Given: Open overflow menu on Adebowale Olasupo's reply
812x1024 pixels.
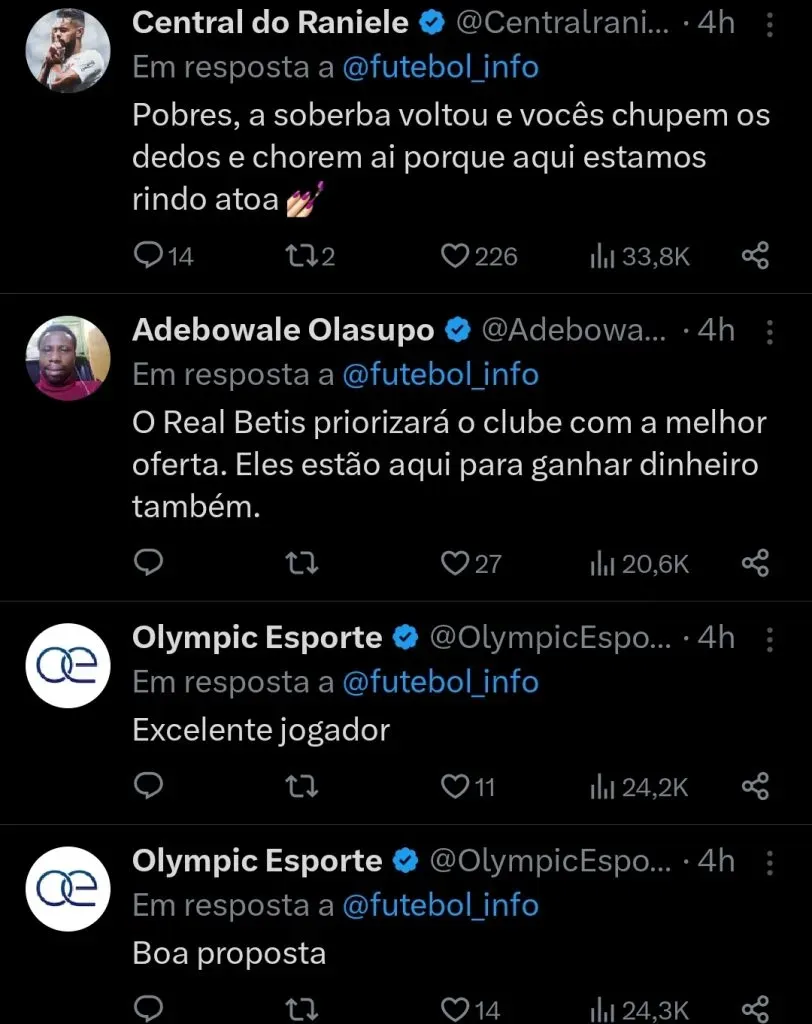Looking at the screenshot, I should (x=770, y=331).
